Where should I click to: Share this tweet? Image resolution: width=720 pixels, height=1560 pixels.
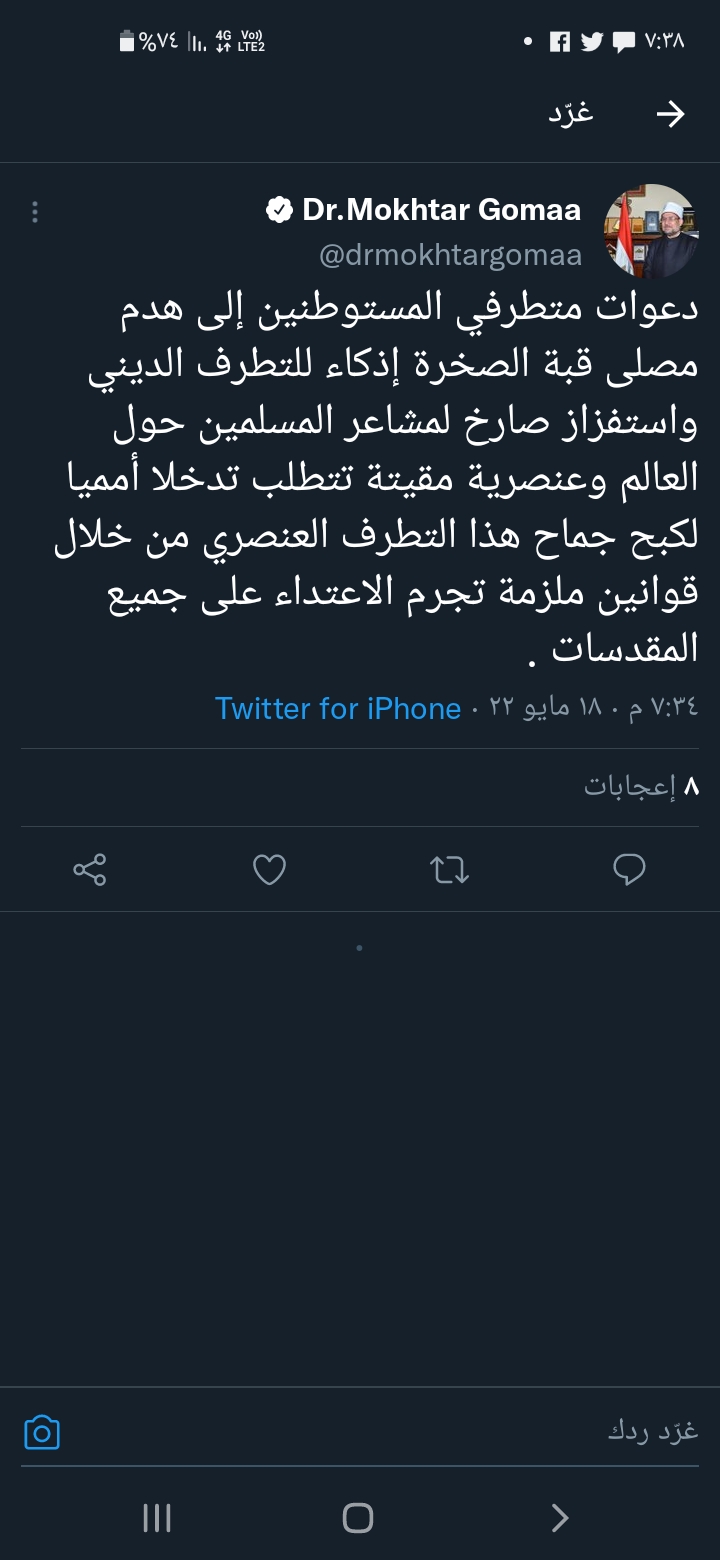coord(89,869)
